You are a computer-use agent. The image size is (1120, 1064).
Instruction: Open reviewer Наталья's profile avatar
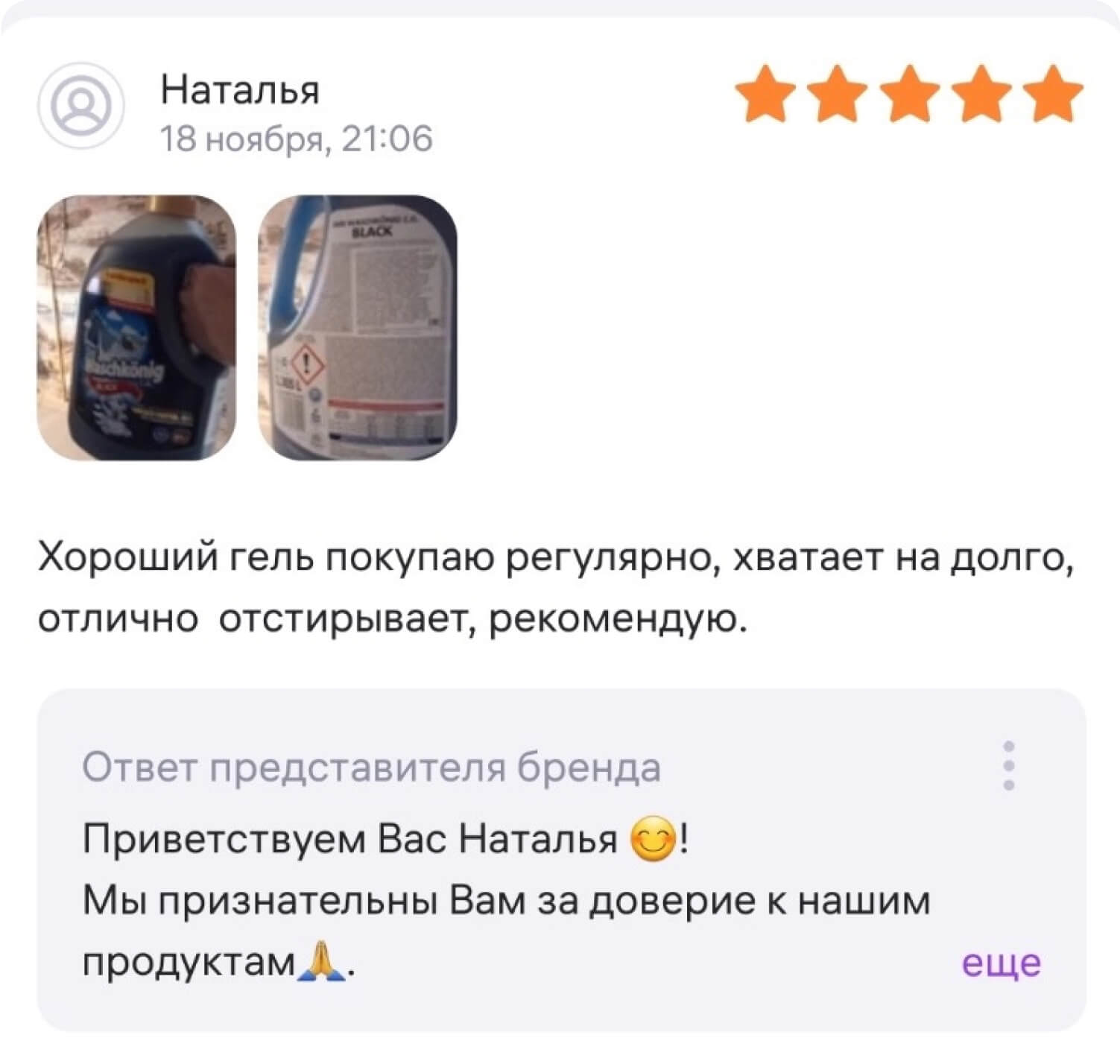coord(80,106)
